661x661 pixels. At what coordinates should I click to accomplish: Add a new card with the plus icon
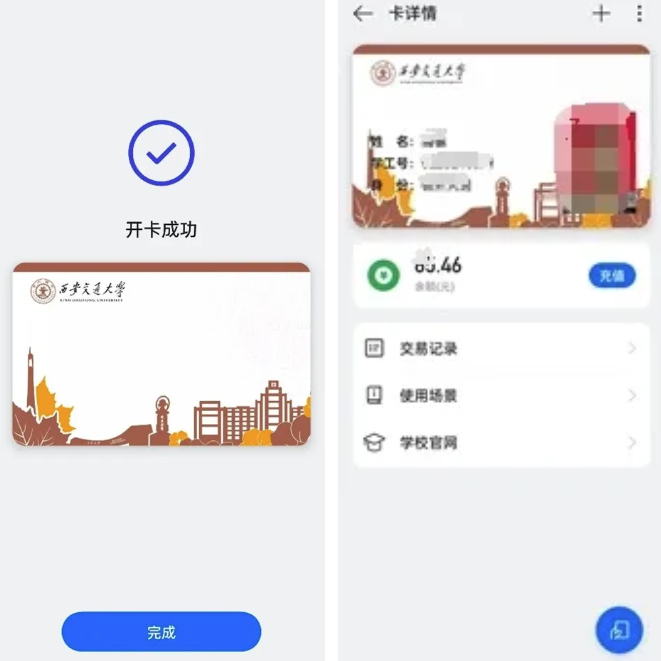pyautogui.click(x=601, y=14)
